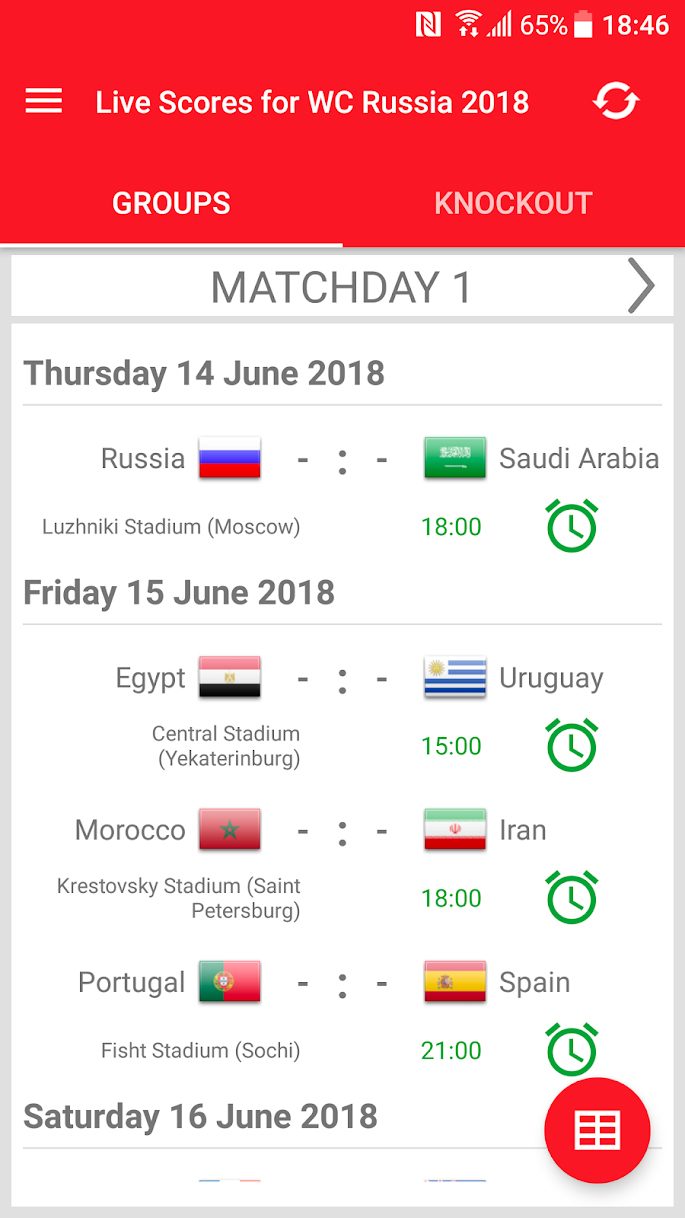The width and height of the screenshot is (685, 1218).
Task: Set alarm for Russia vs Saudi Arabia
Action: pyautogui.click(x=571, y=526)
